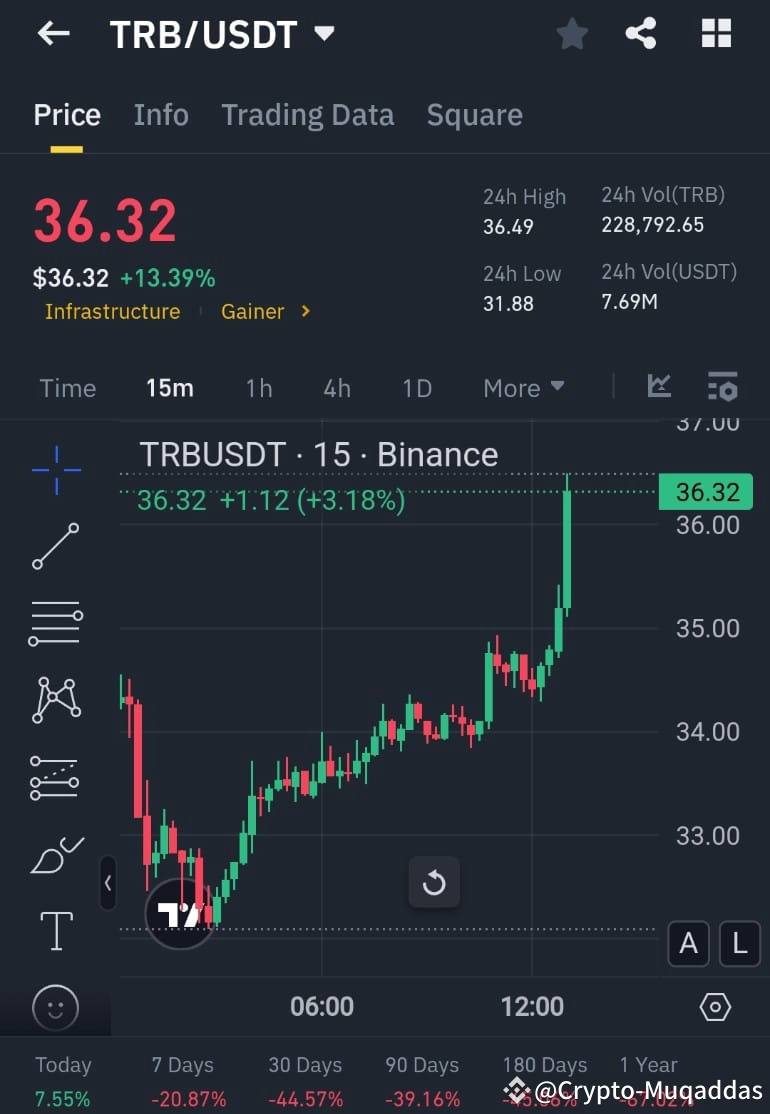Collapse the drawing tools sidebar
The height and width of the screenshot is (1114, 770).
(108, 884)
